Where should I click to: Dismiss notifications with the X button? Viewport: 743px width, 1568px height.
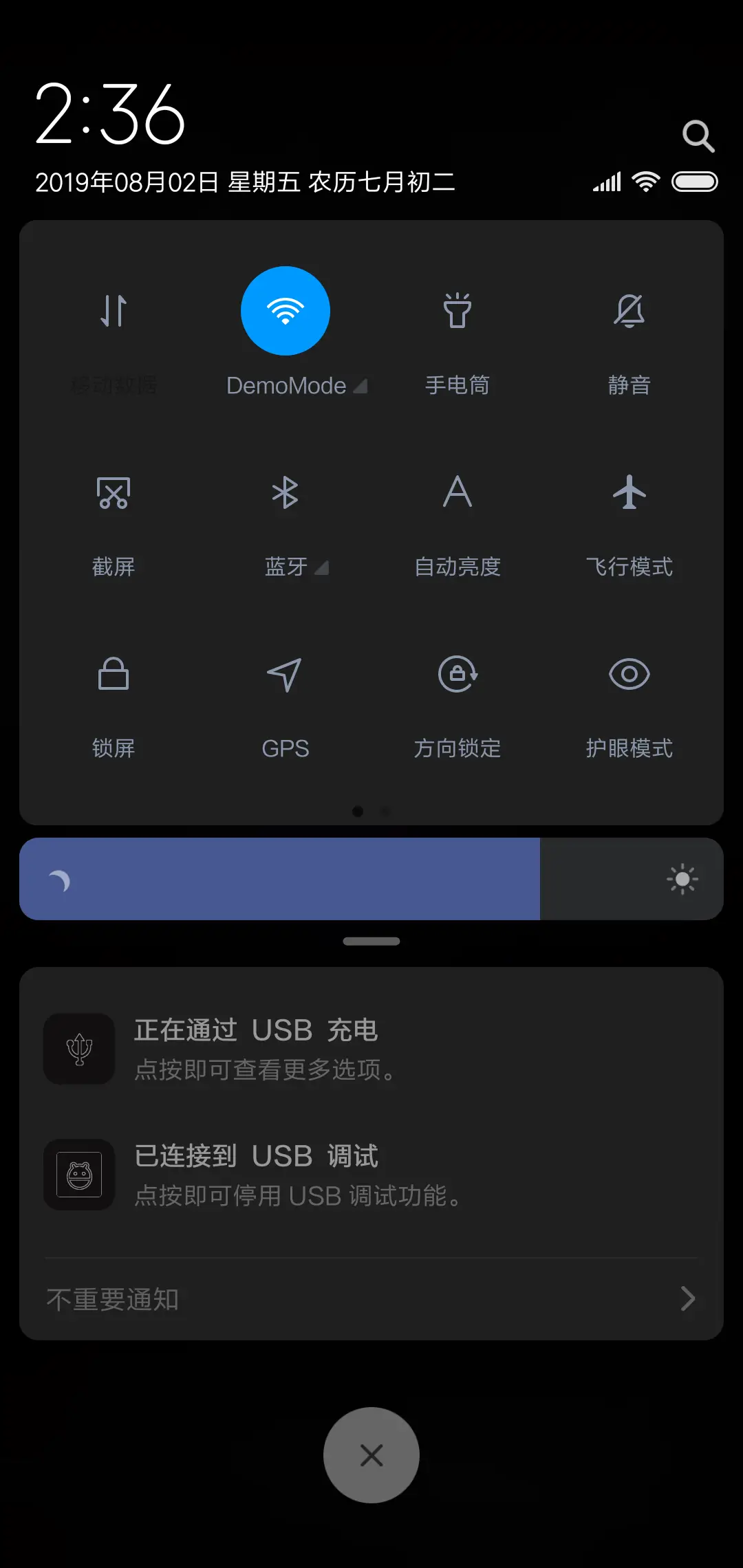371,1455
